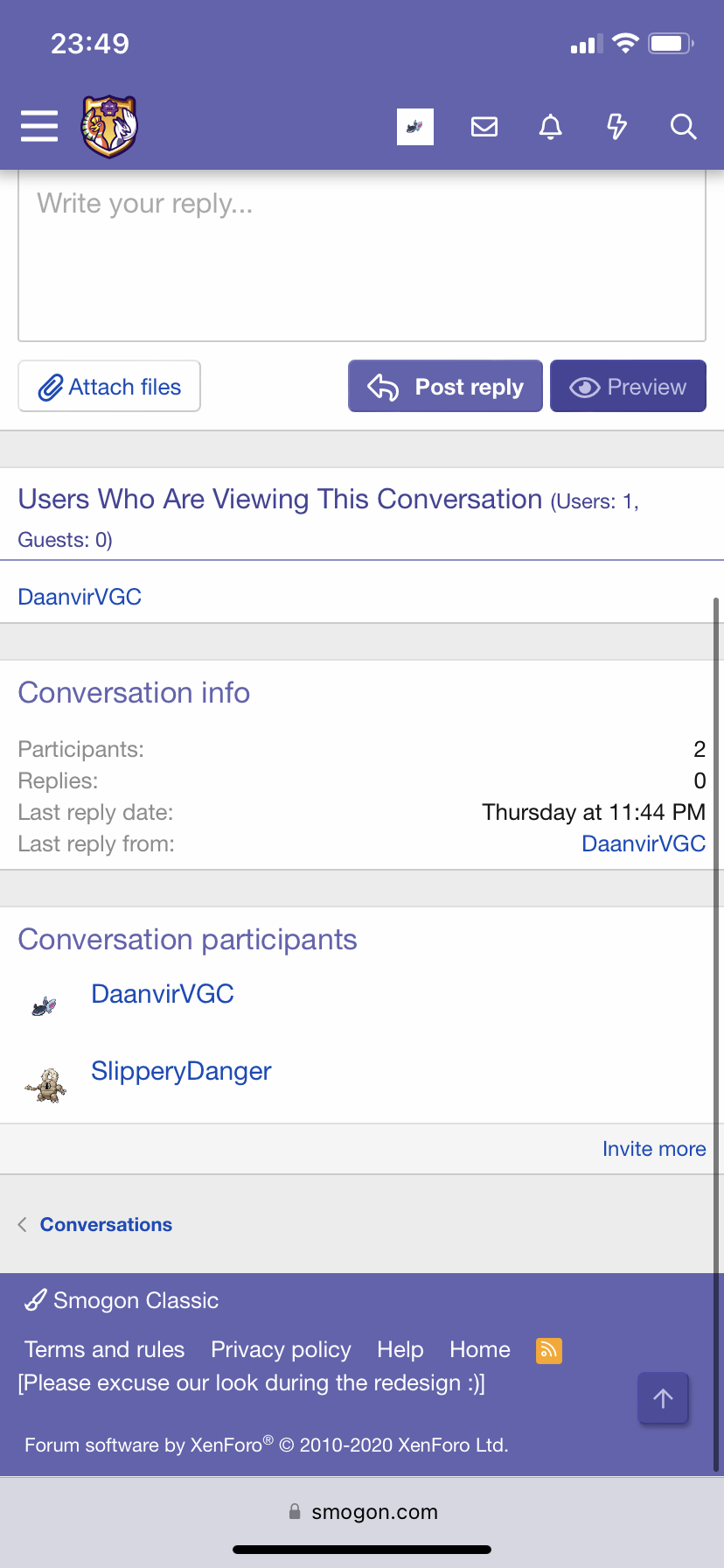Viewport: 724px width, 1568px height.
Task: Open the hamburger navigation menu
Action: (x=39, y=126)
